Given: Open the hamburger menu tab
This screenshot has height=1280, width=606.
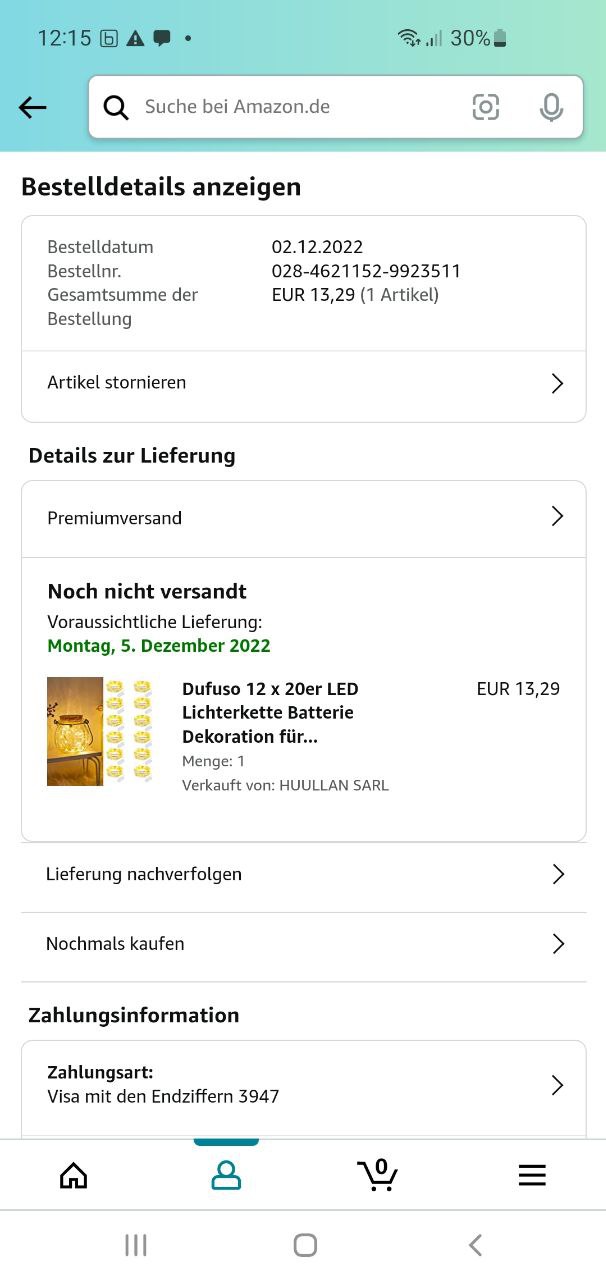Looking at the screenshot, I should click(532, 1175).
